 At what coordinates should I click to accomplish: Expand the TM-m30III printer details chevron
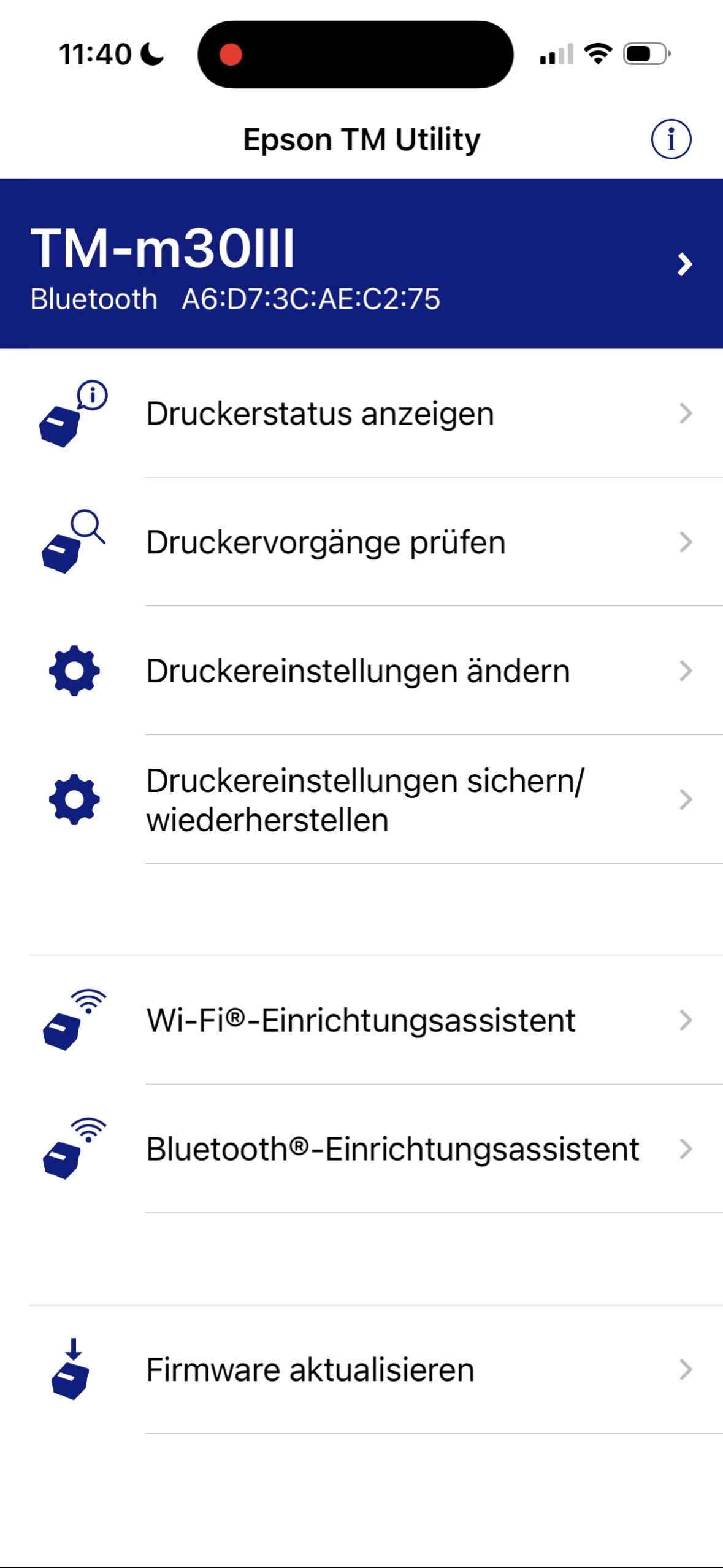pos(683,264)
